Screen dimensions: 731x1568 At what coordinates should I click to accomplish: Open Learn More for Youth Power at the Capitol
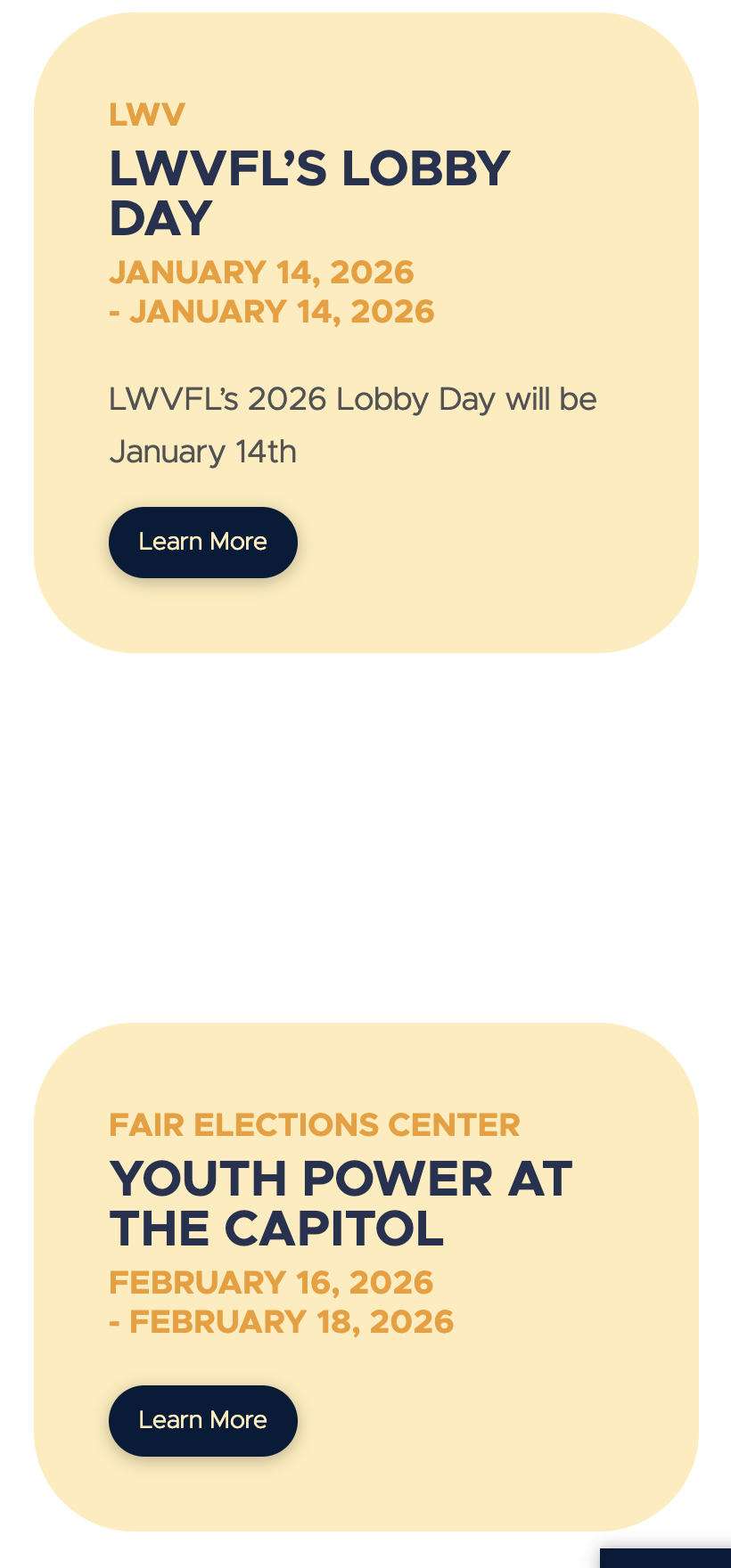pyautogui.click(x=202, y=1420)
